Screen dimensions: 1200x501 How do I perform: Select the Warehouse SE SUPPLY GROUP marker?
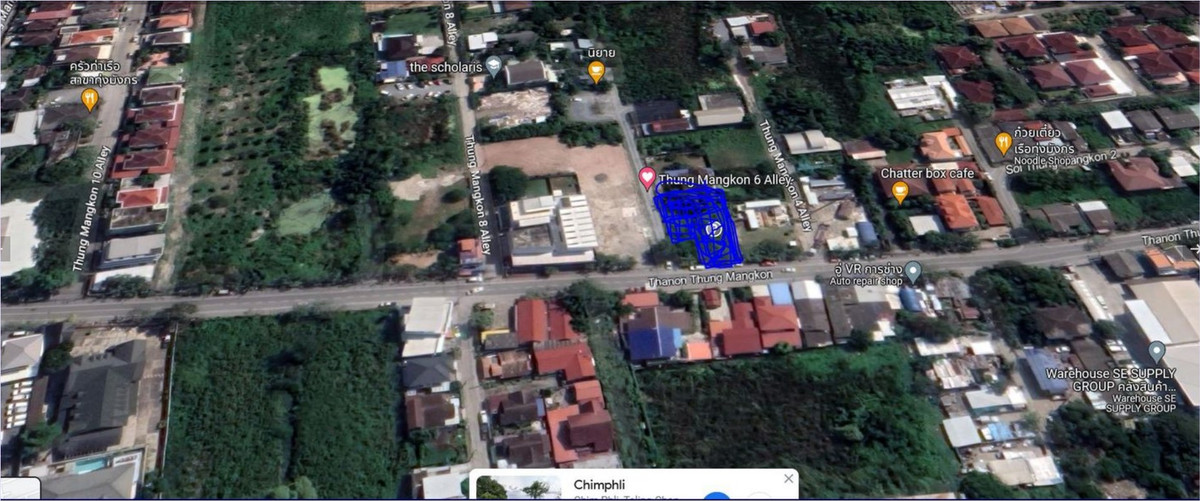pos(1156,352)
